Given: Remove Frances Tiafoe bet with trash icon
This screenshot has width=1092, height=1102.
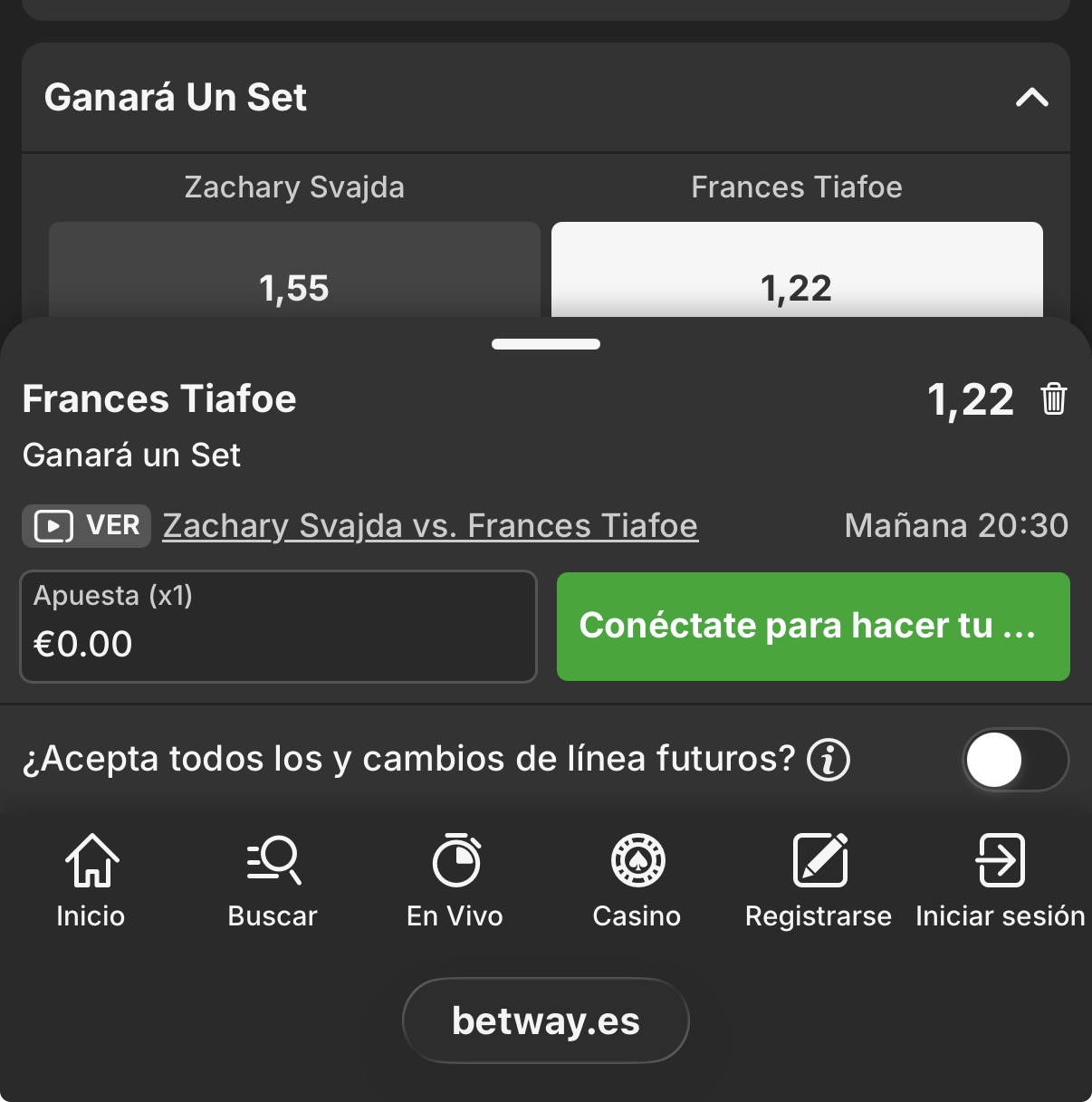Looking at the screenshot, I should coord(1053,399).
